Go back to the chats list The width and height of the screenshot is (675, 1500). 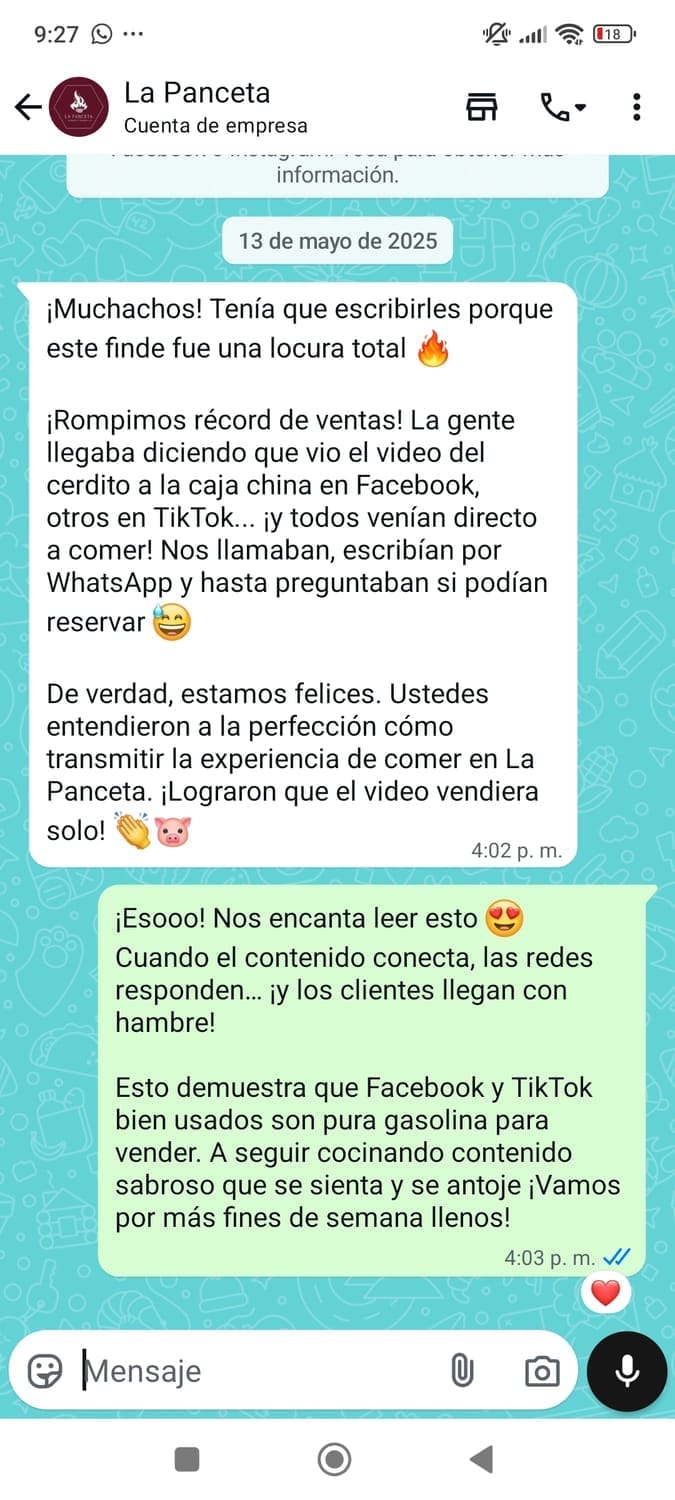28,107
